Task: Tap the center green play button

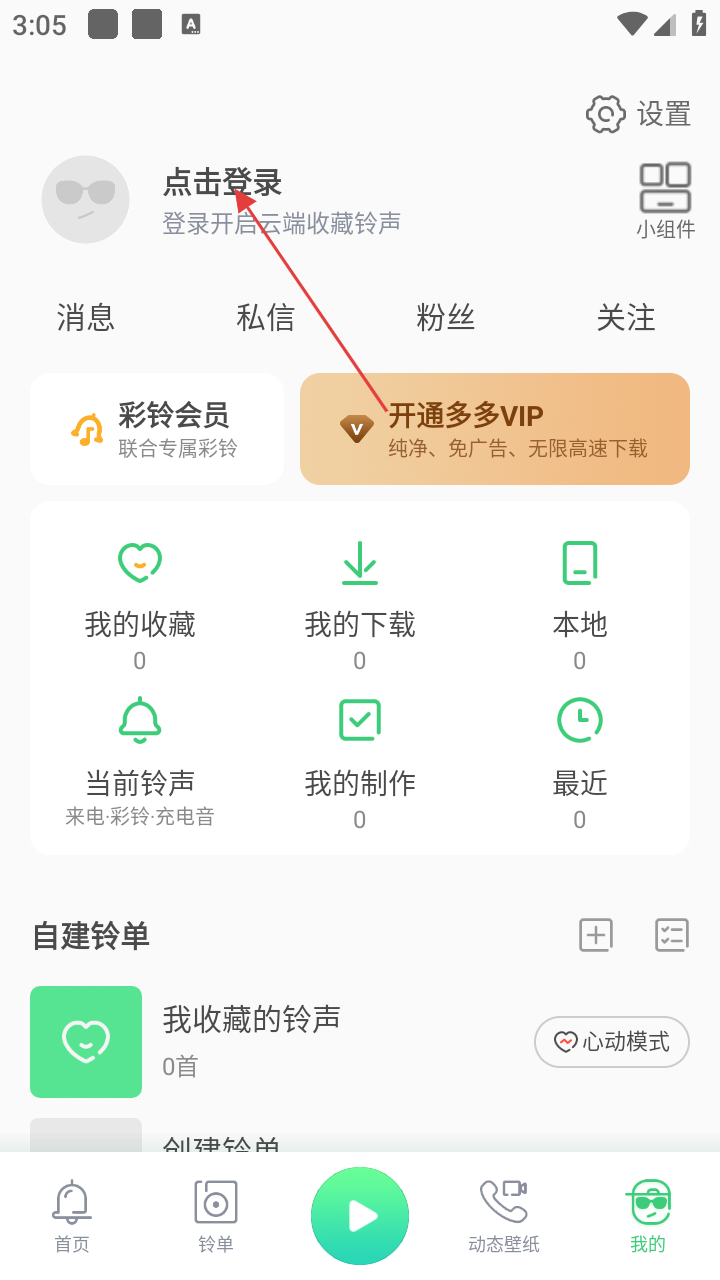Action: tap(360, 1216)
